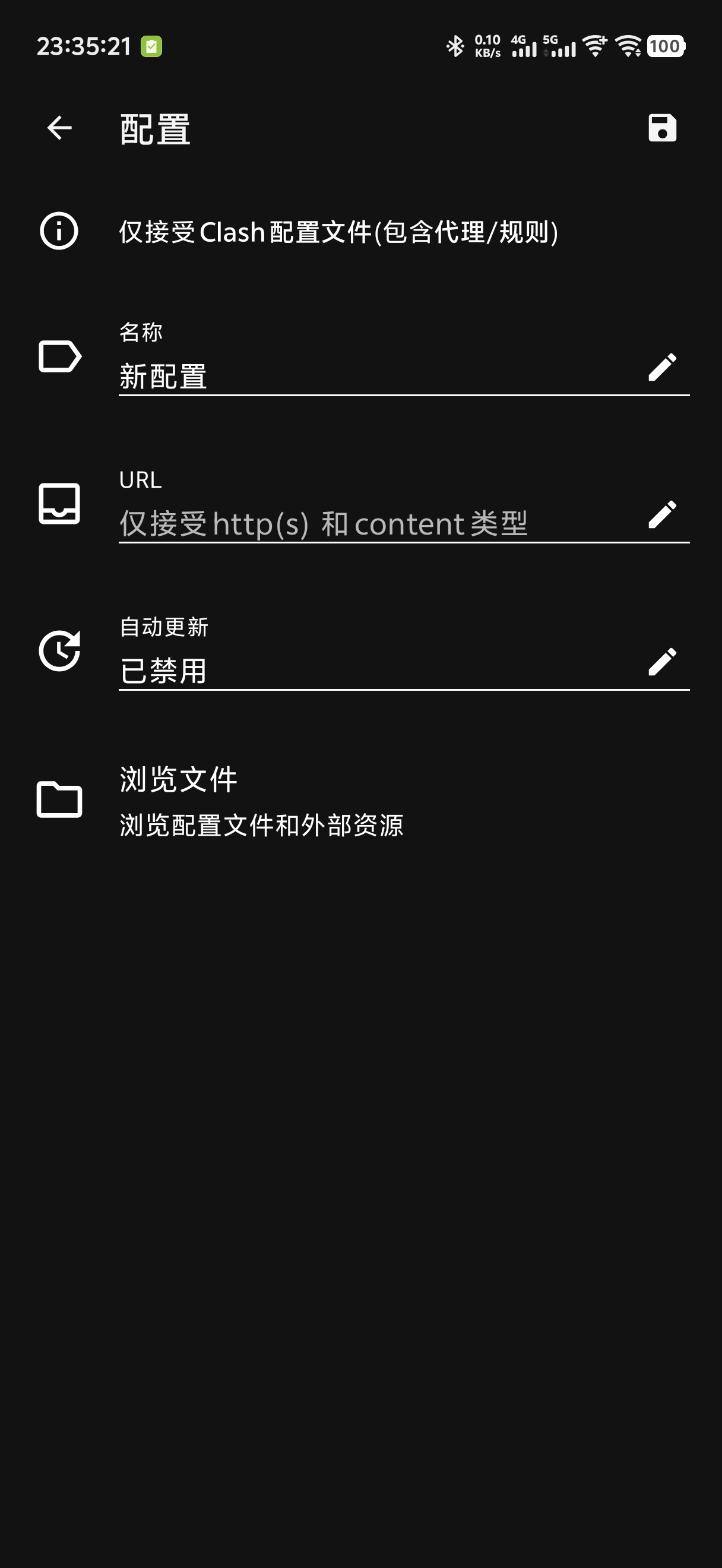Screen dimensions: 722x1568
Task: Edit the 名称 name field
Action: pos(404,359)
